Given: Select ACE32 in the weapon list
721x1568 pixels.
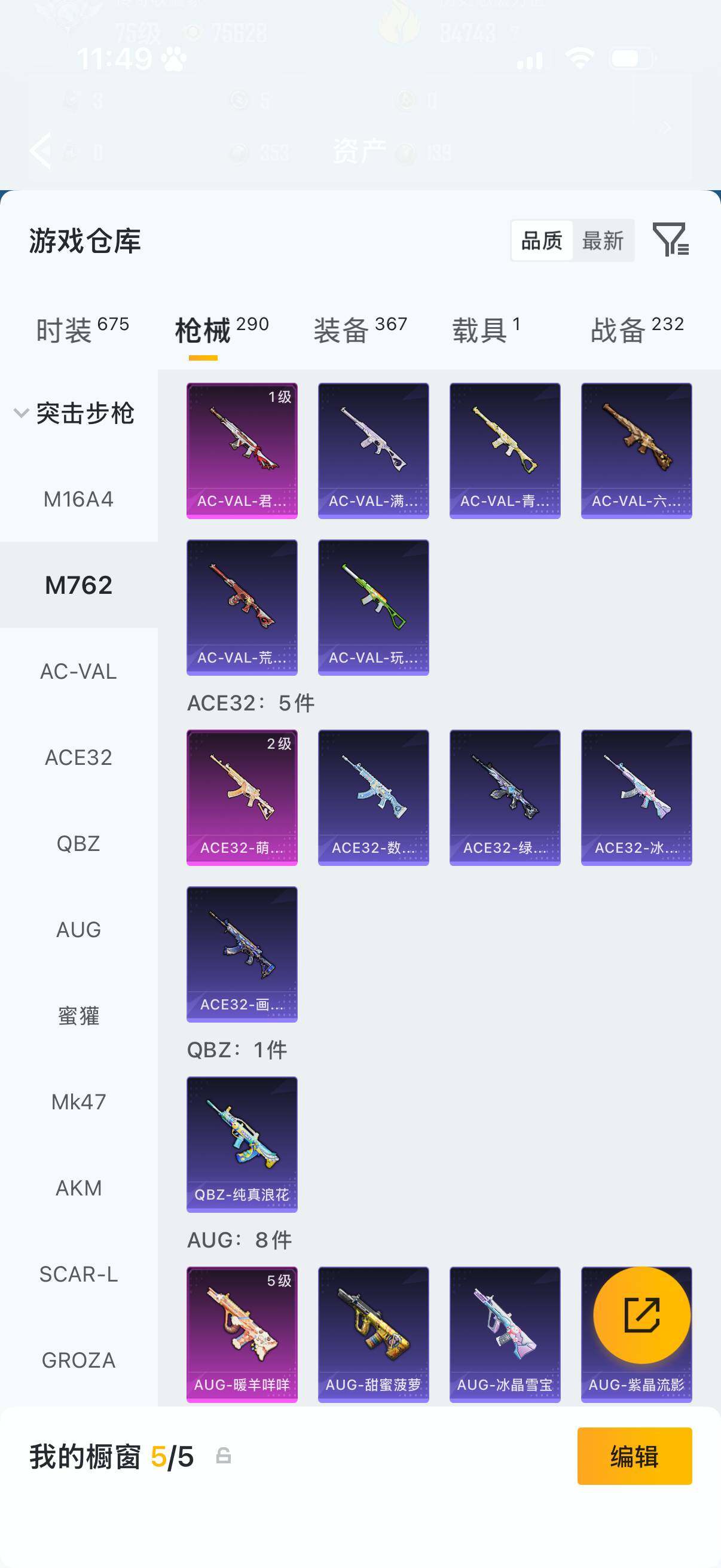Looking at the screenshot, I should 78,757.
